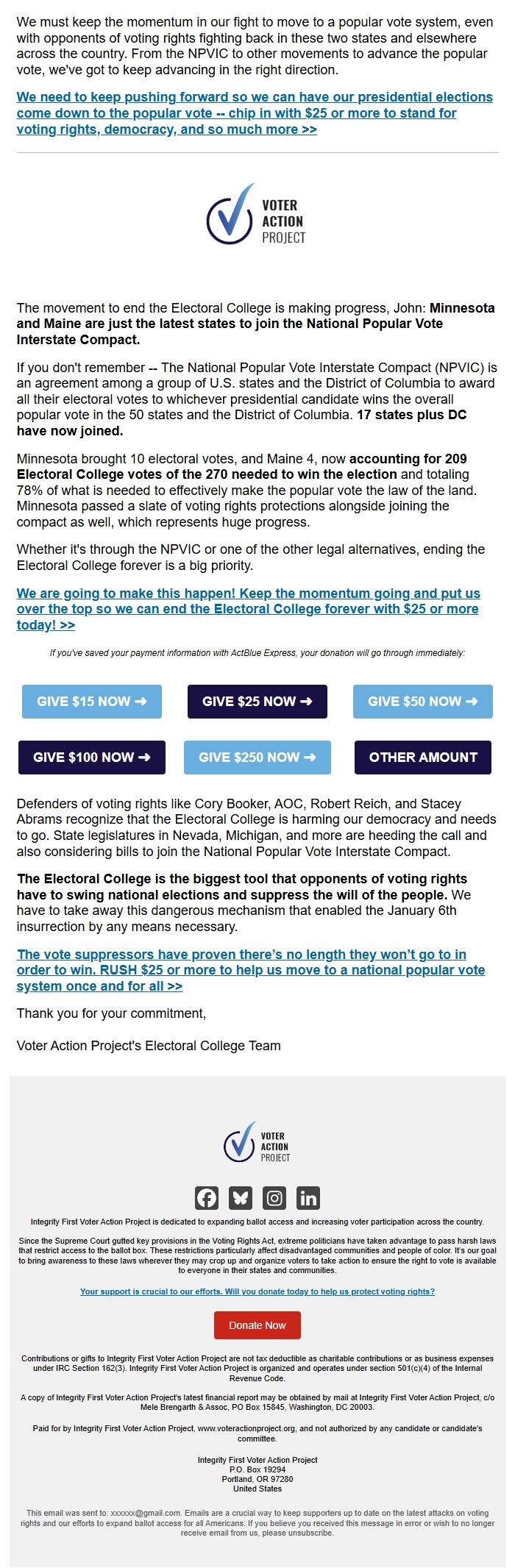Open the Instagram icon
The height and width of the screenshot is (1568, 515).
tap(274, 1198)
